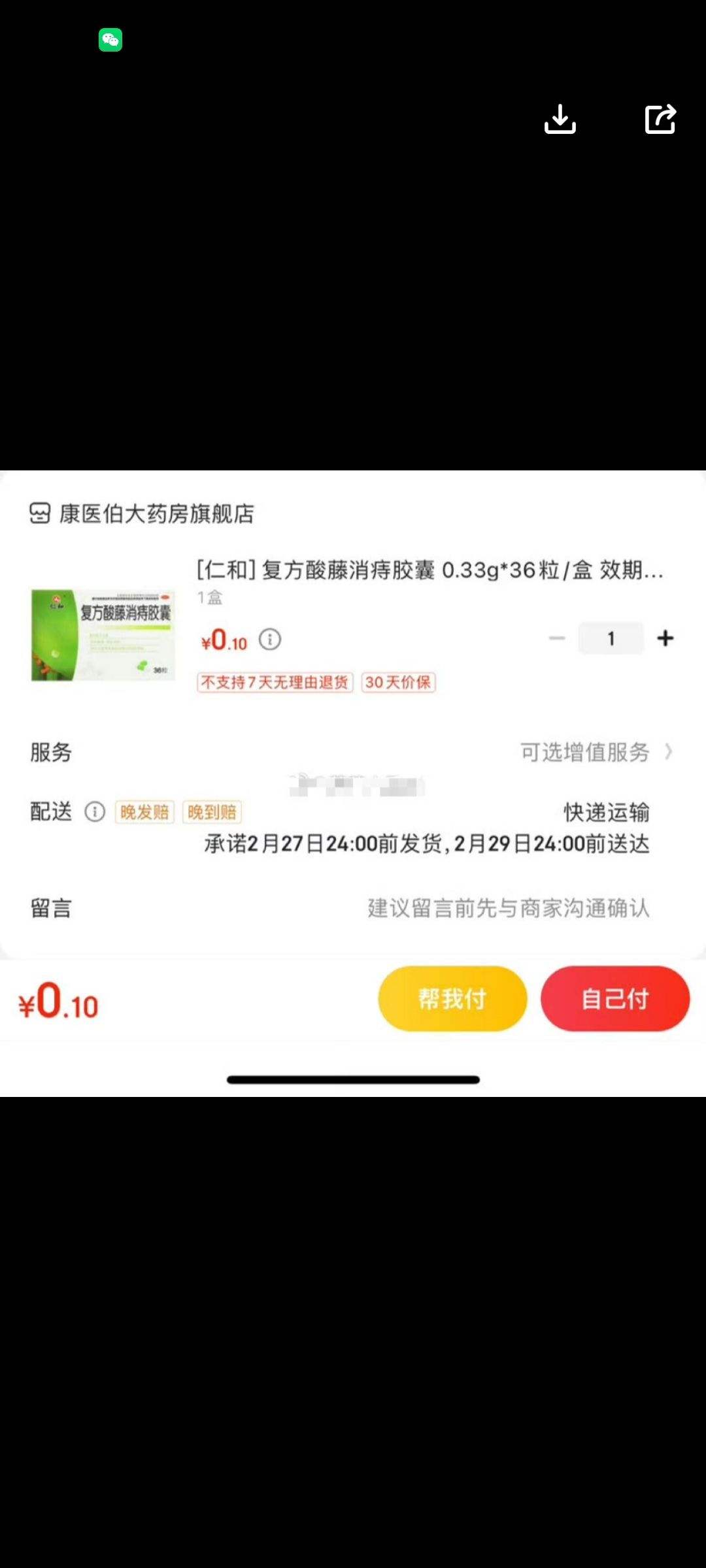Expand the 可选增值服务 options chevron
Screen dimensions: 706x1568
click(x=668, y=753)
